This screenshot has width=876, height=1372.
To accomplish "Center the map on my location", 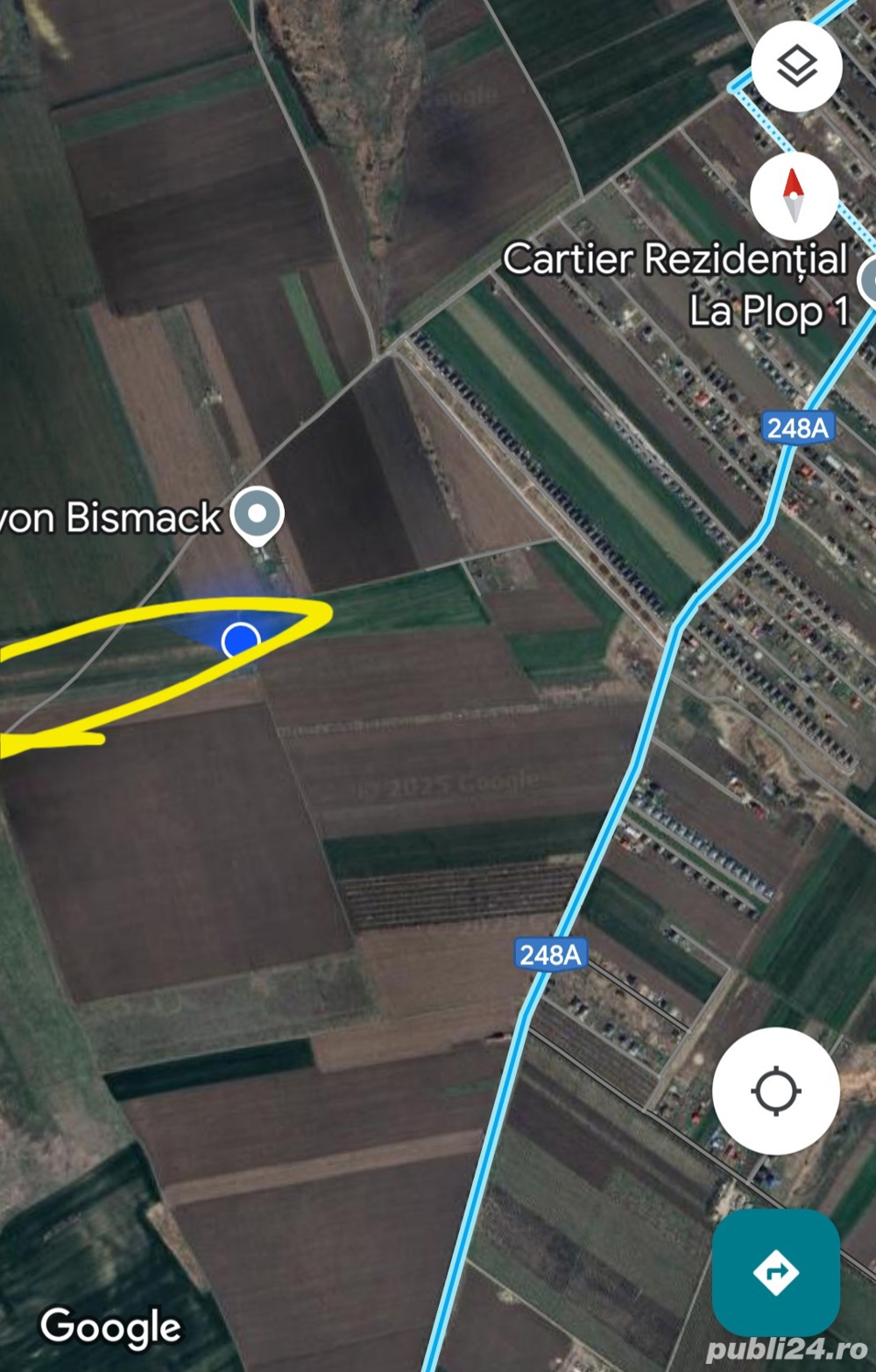I will [x=775, y=1090].
